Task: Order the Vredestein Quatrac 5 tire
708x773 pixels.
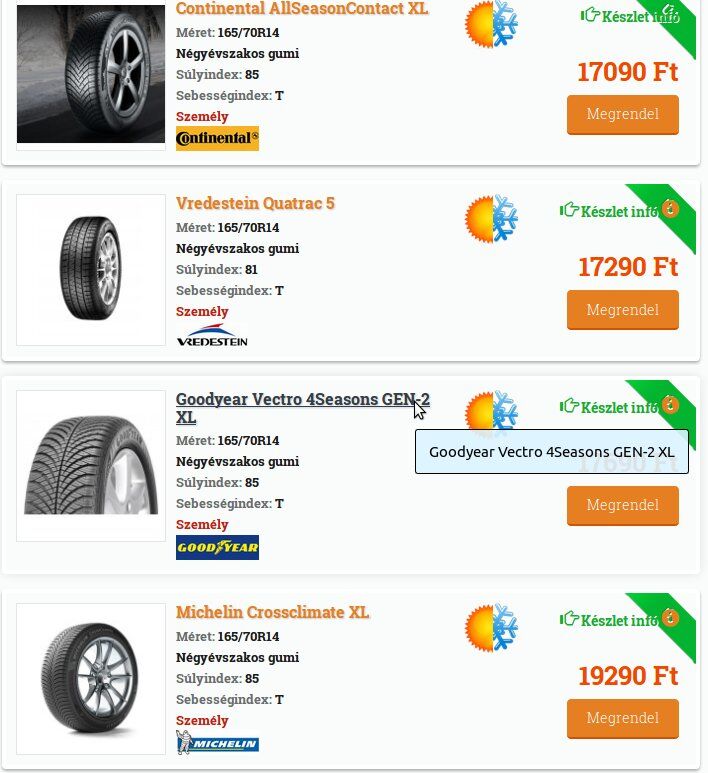Action: pos(622,310)
